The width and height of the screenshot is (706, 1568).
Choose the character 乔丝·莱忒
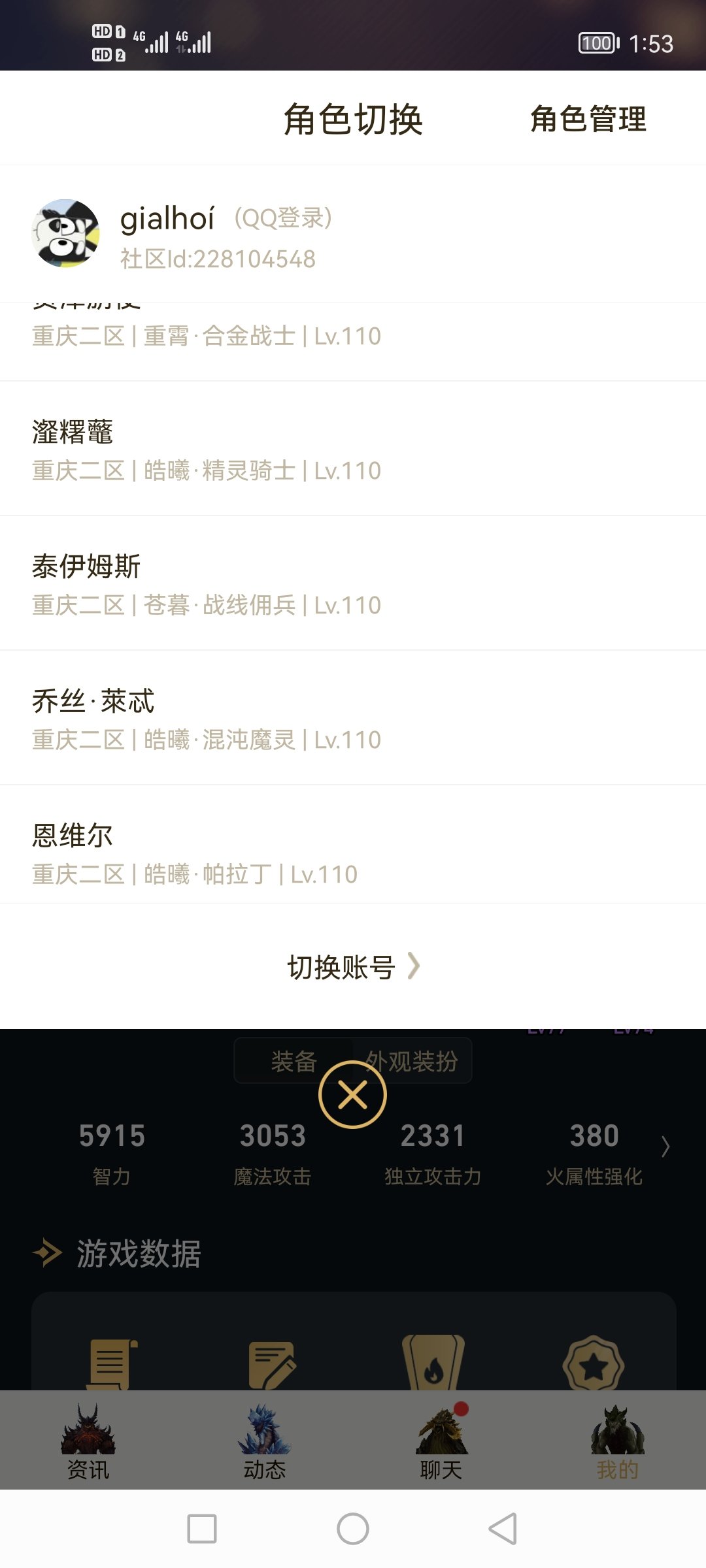pyautogui.click(x=353, y=718)
